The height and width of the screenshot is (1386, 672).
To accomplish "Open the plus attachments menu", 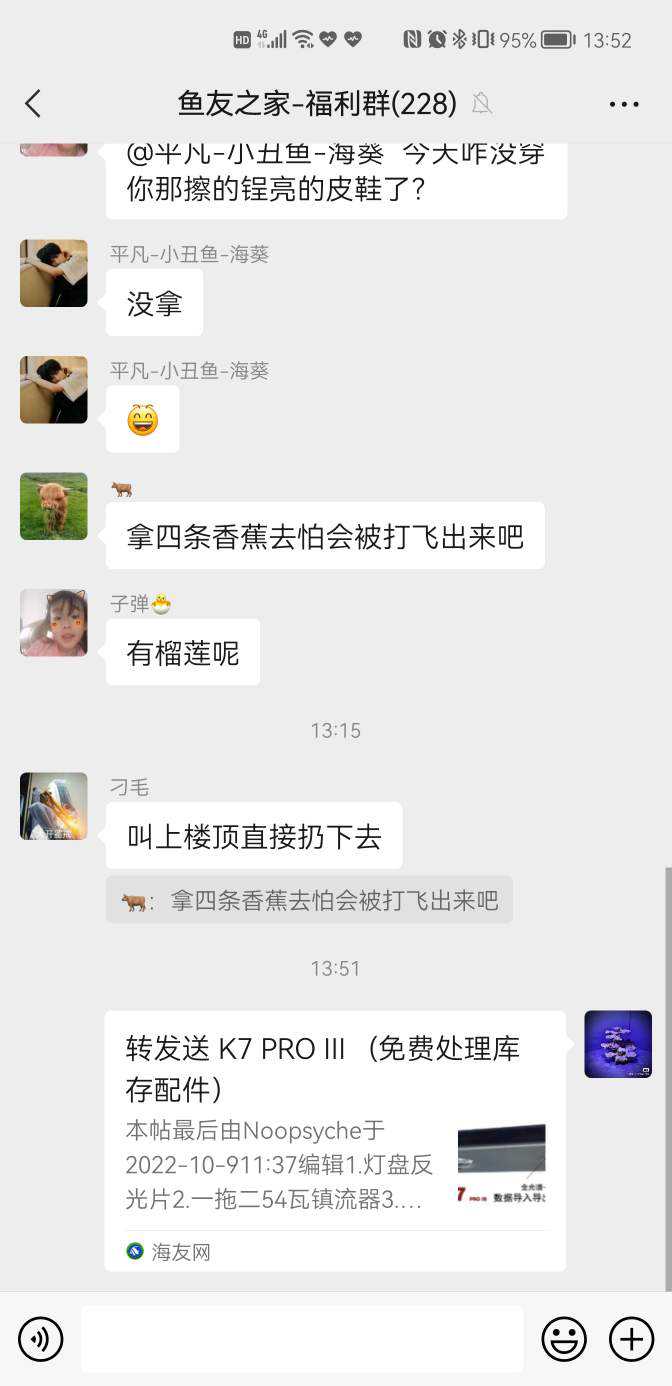I will pyautogui.click(x=631, y=1339).
